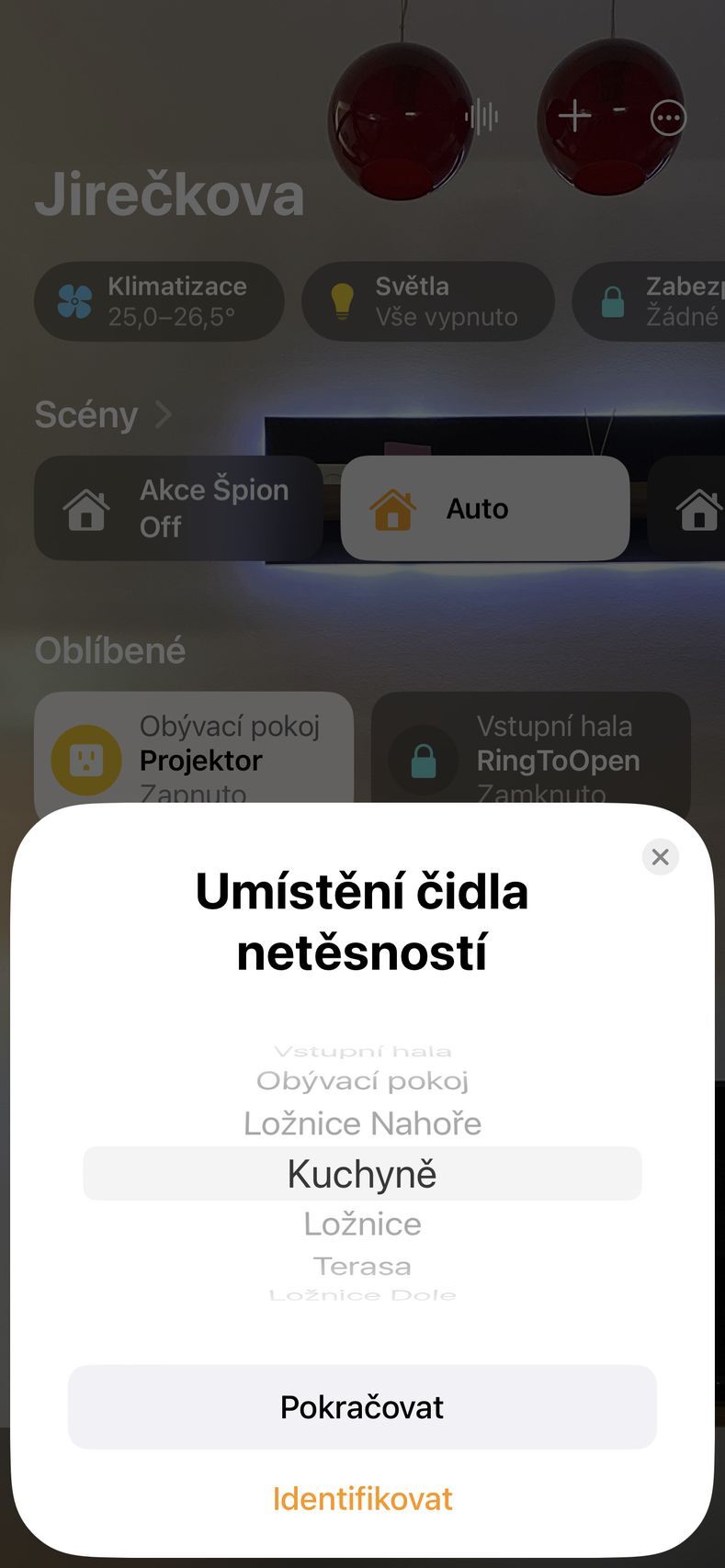Select Kuchyně as the sensor location

[362, 1174]
